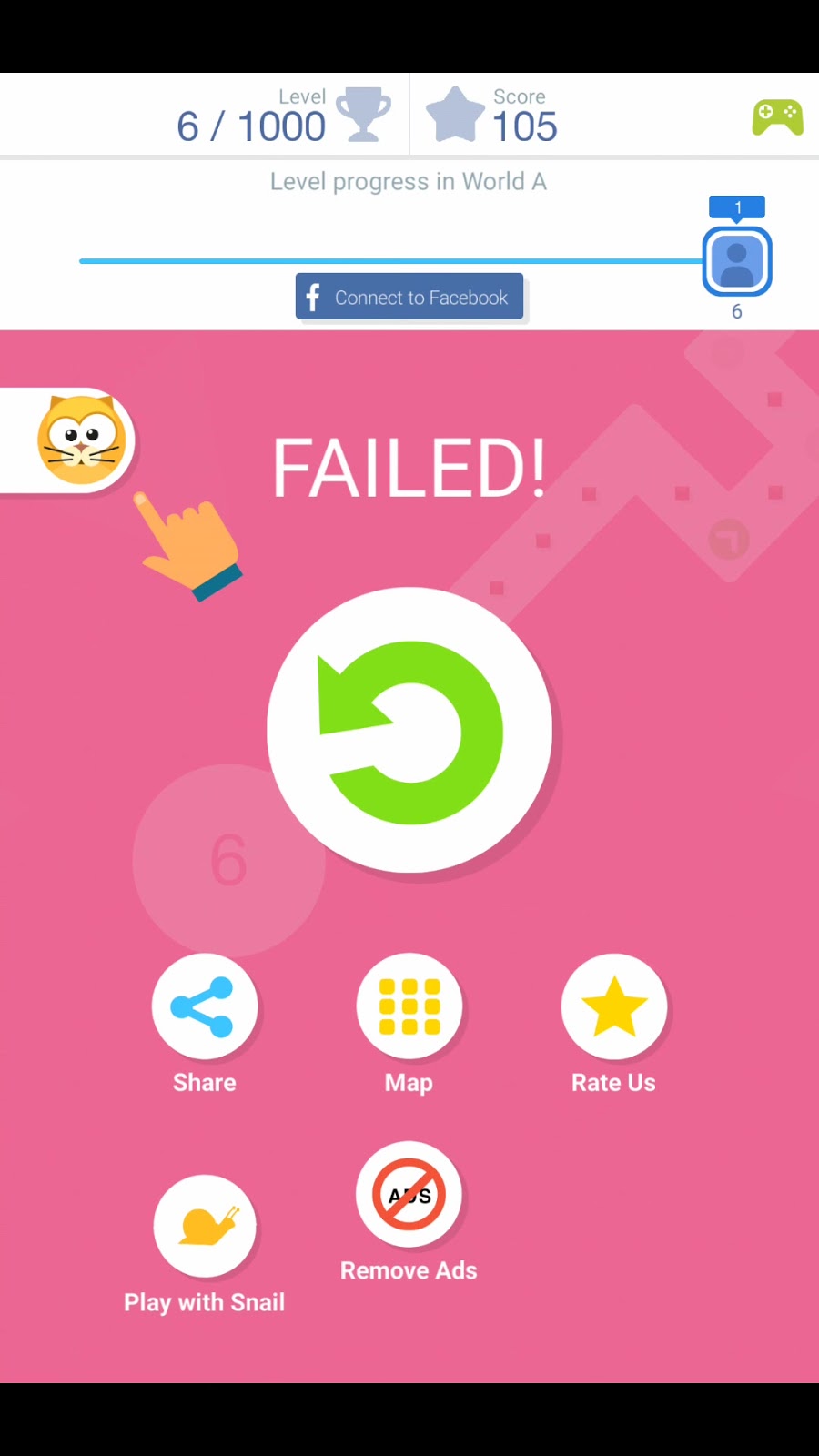Tap the Rate Us star button
The image size is (819, 1456).
click(x=614, y=1006)
